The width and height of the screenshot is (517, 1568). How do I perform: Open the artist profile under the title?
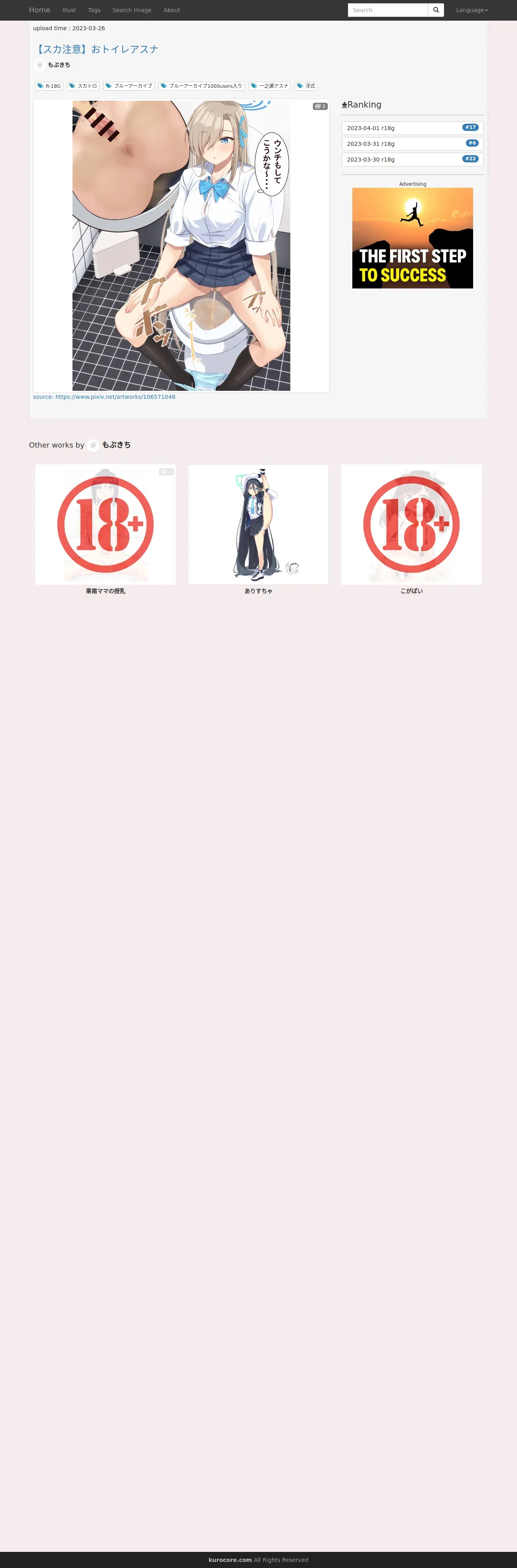[x=59, y=65]
